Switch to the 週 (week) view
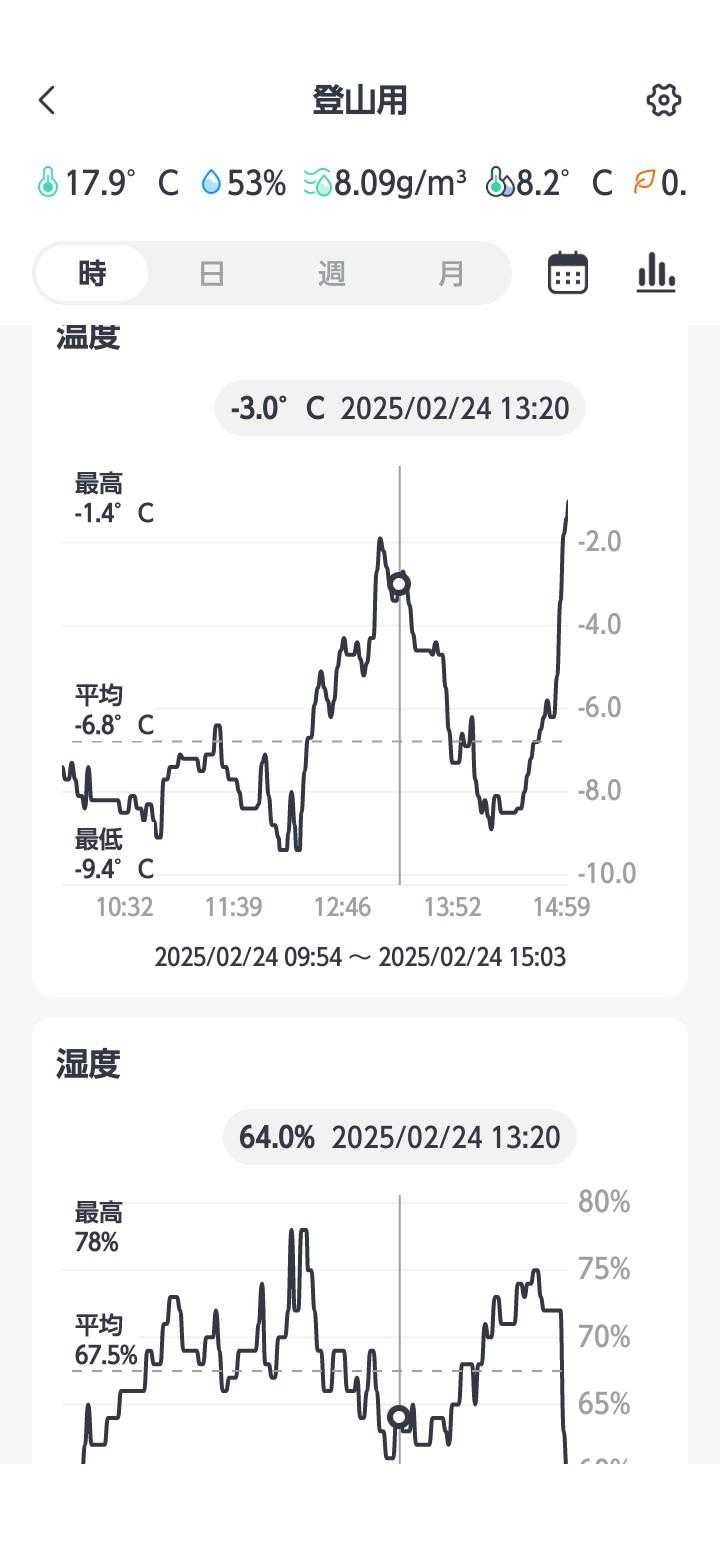The width and height of the screenshot is (720, 1560). [331, 273]
